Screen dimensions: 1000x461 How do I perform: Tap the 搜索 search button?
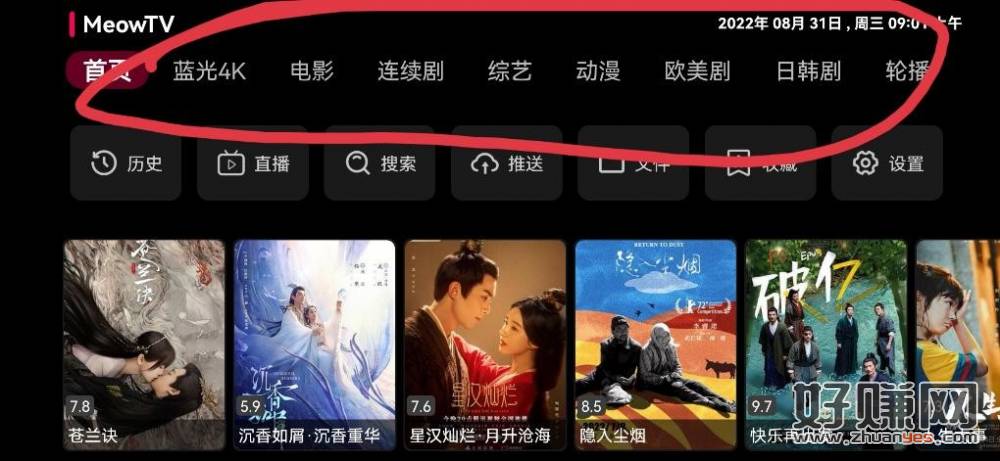point(379,163)
